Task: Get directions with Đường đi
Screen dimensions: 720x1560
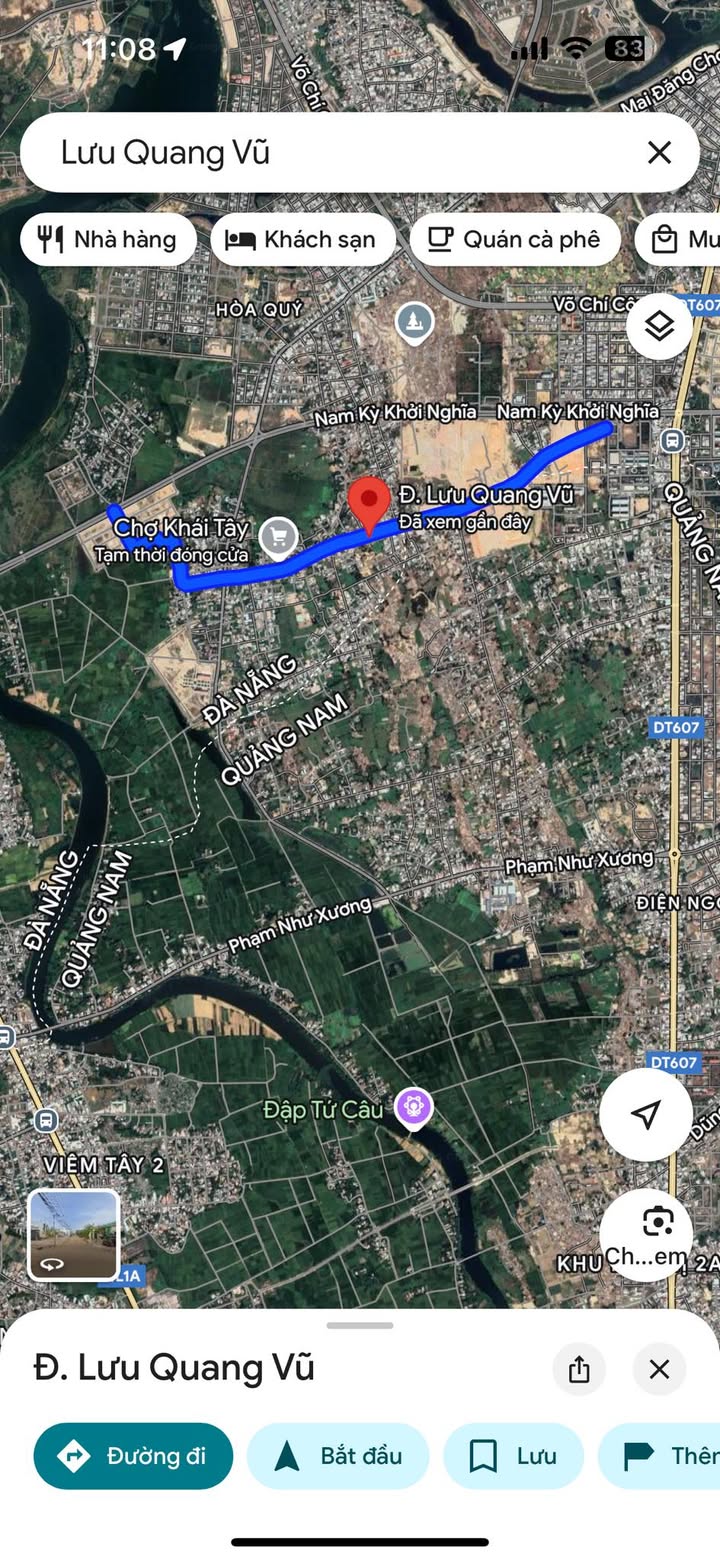Action: point(133,1456)
